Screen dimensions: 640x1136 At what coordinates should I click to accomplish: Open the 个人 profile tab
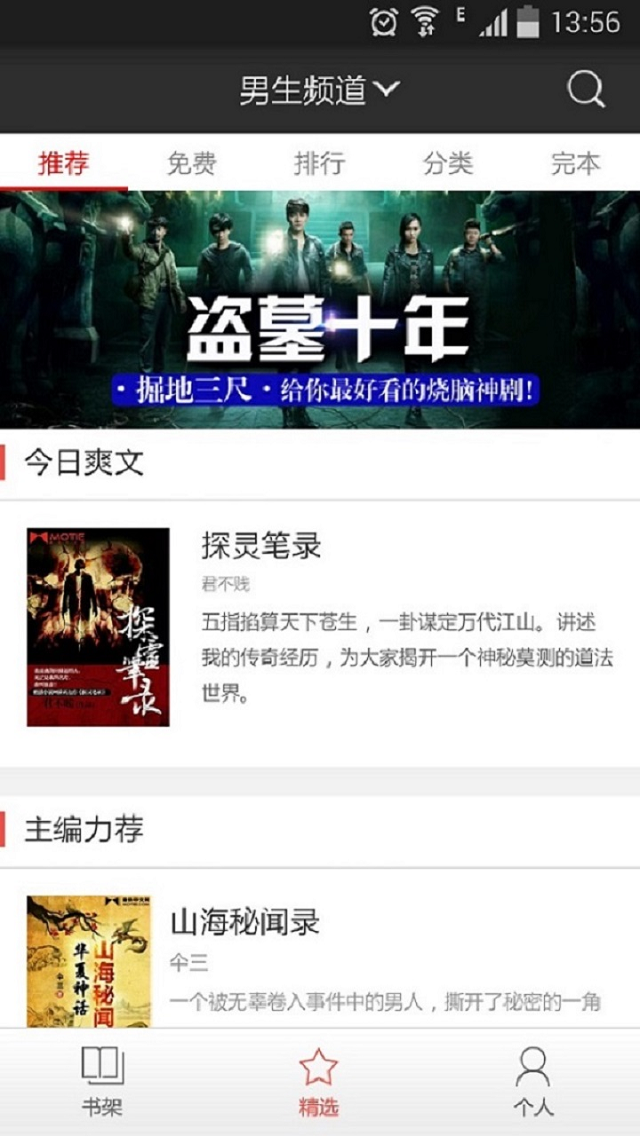533,1082
